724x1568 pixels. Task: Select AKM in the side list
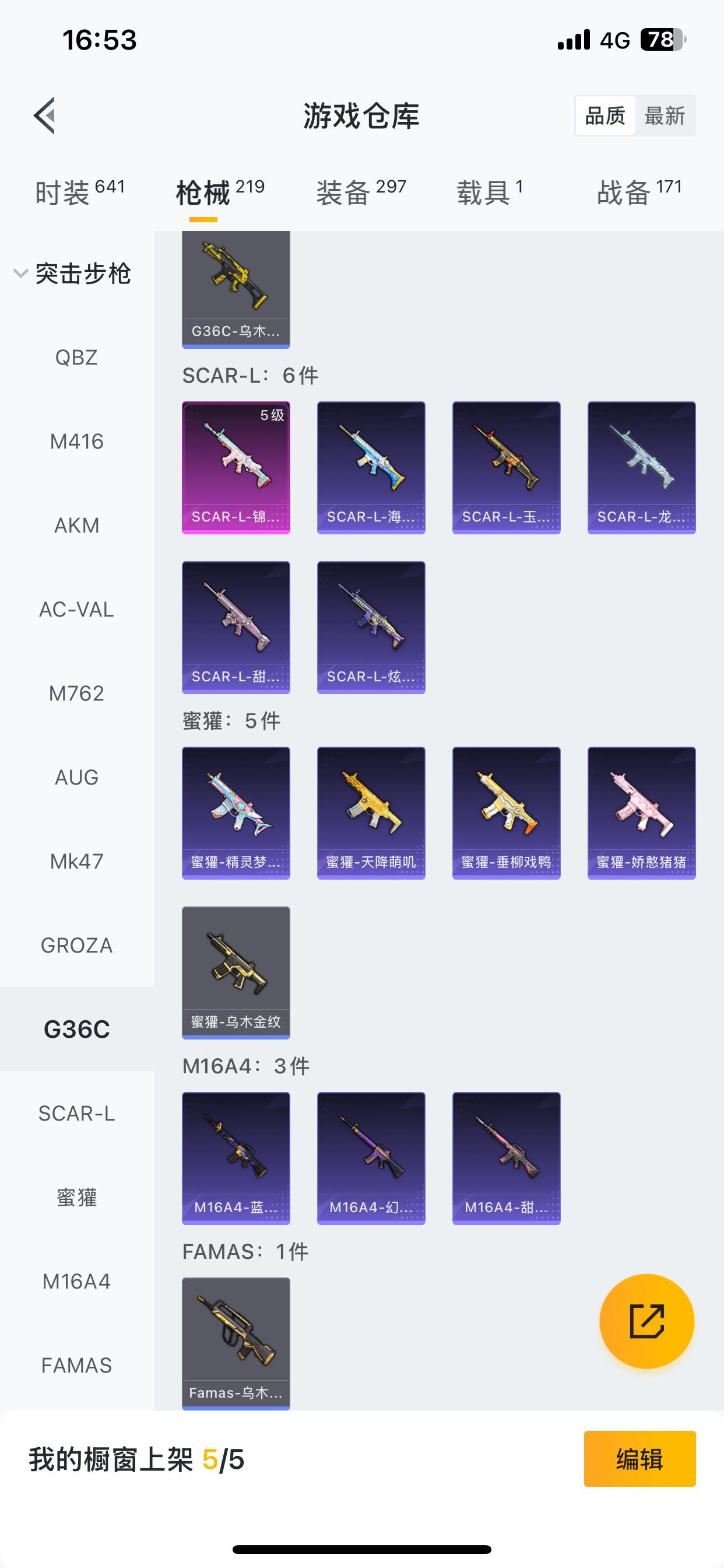click(x=77, y=526)
